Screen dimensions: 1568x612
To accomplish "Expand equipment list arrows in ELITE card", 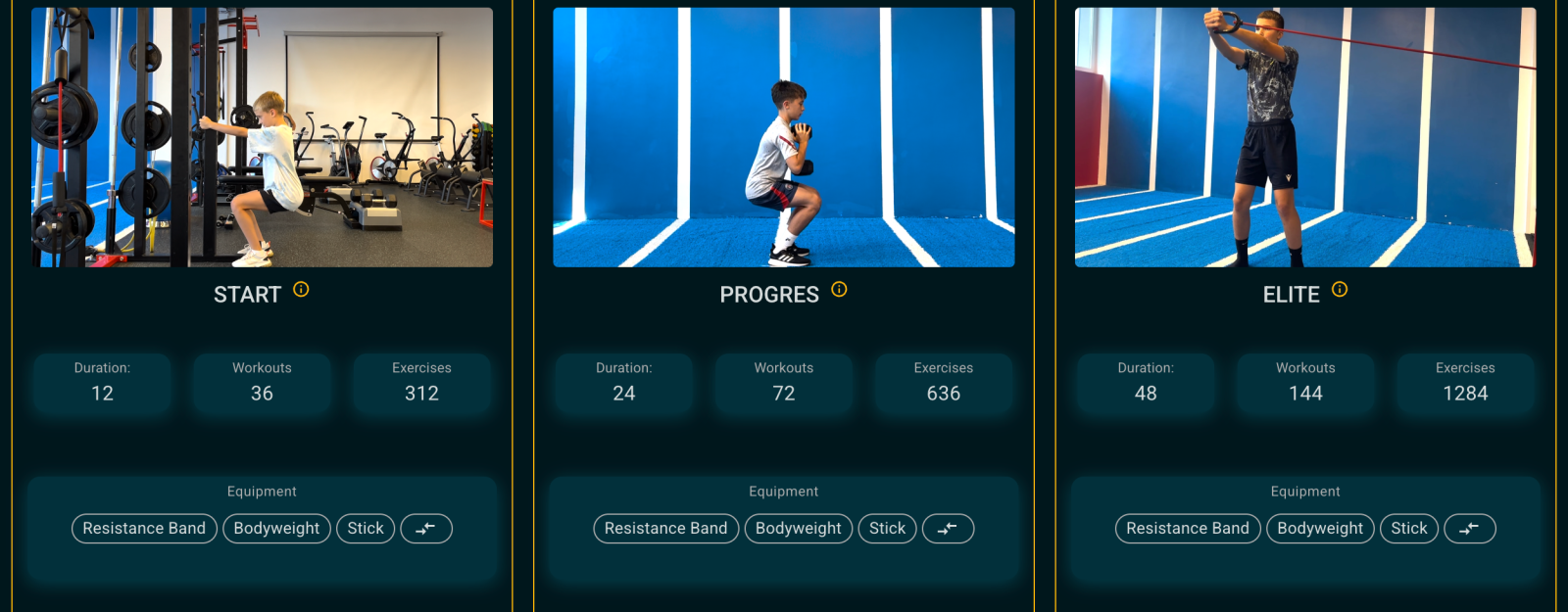I will [x=1469, y=529].
